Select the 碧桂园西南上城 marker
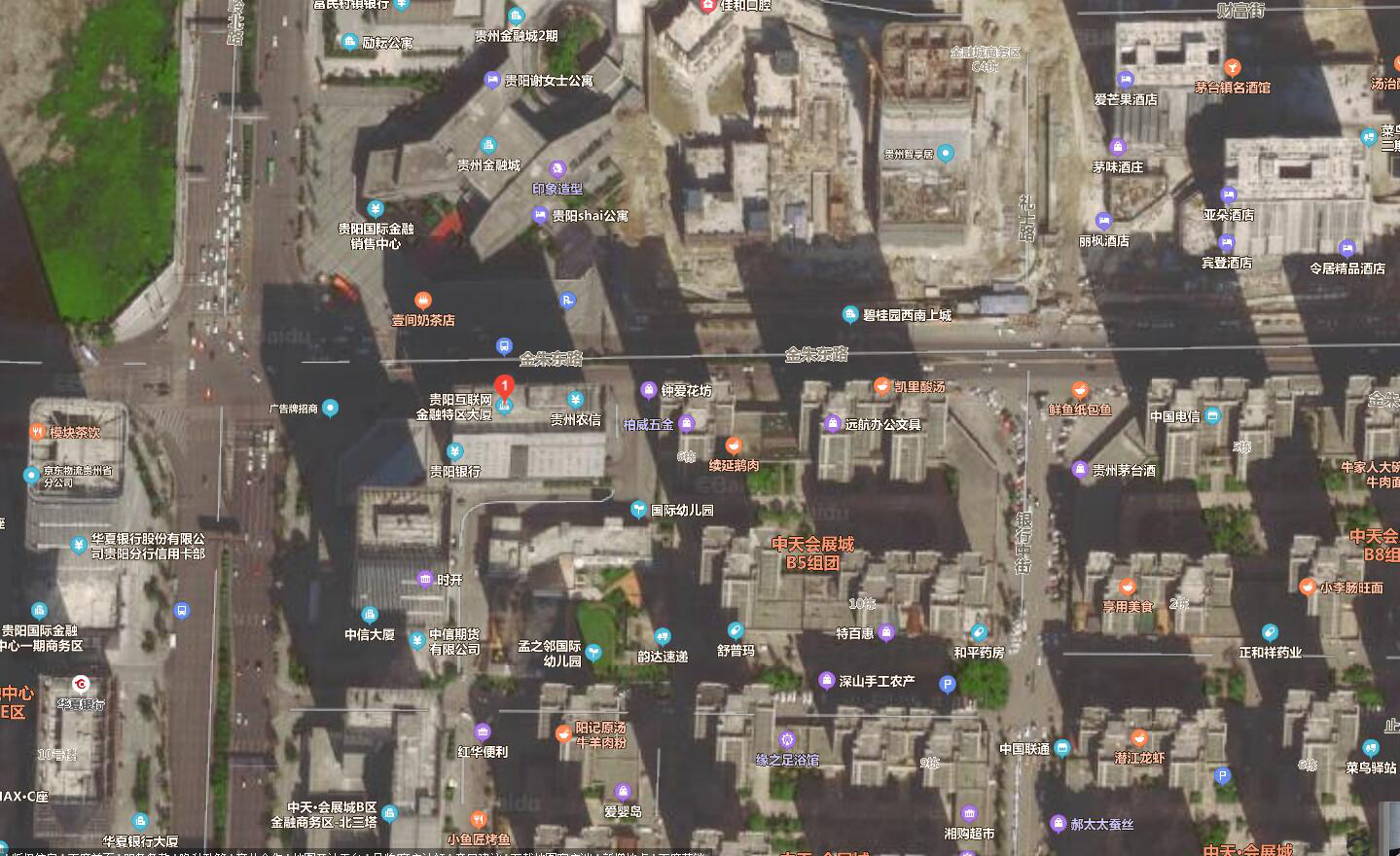The image size is (1400, 856). (x=850, y=314)
